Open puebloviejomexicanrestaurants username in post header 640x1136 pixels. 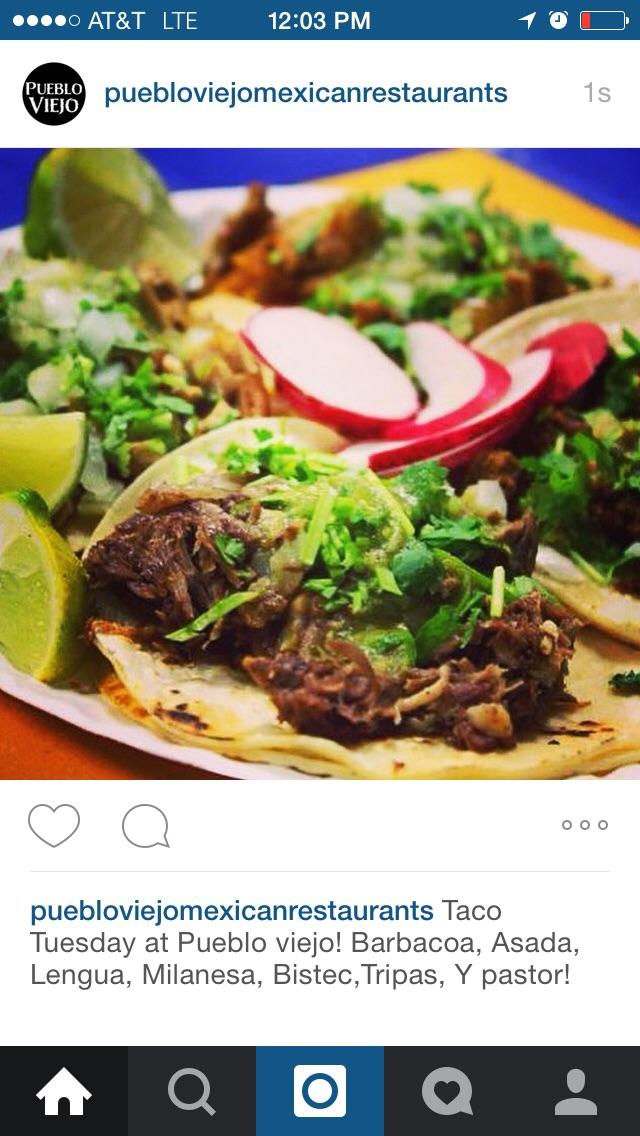305,94
